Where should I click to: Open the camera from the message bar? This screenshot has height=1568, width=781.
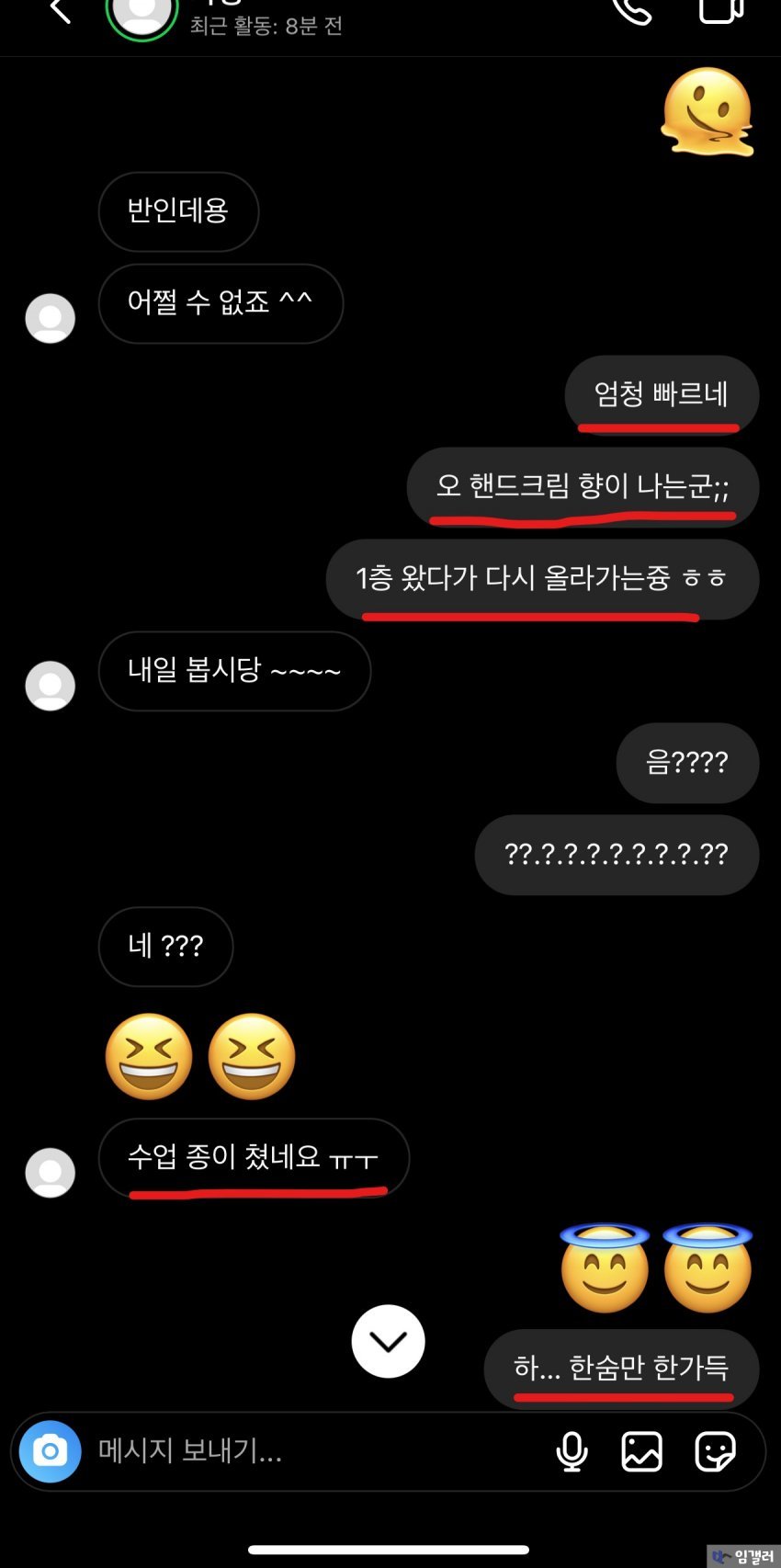click(x=51, y=1451)
